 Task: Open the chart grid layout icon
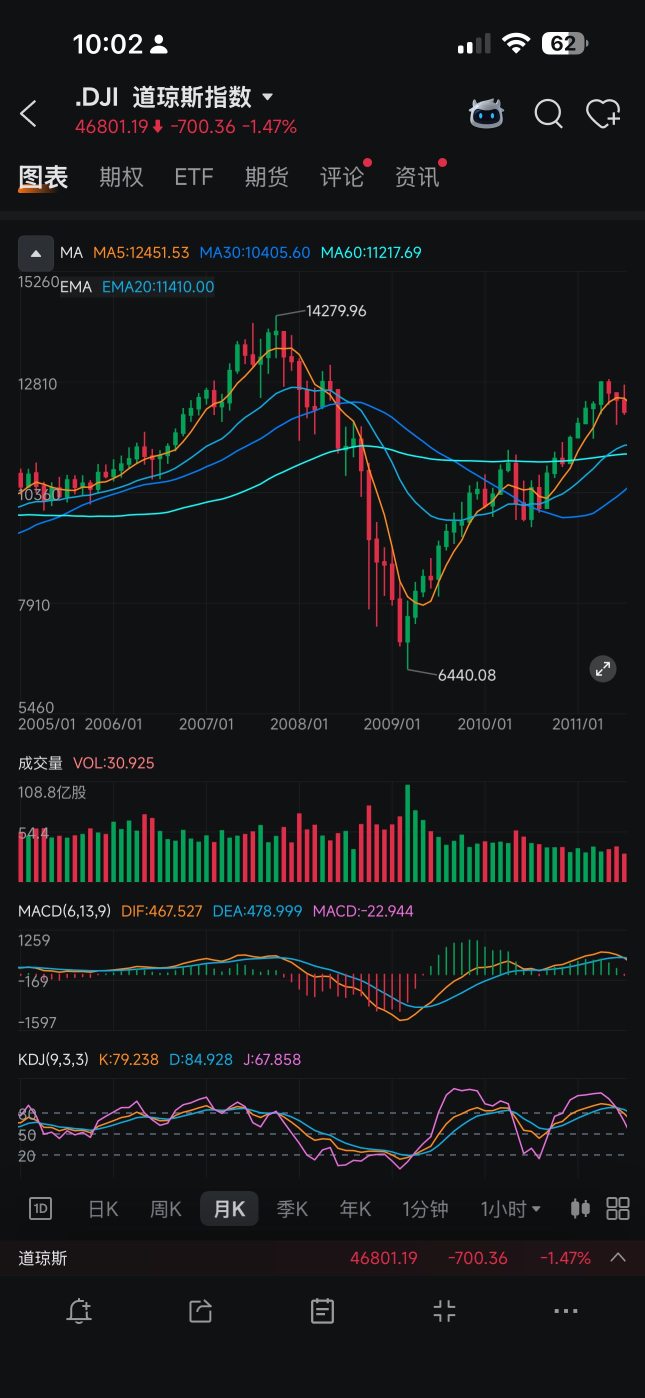tap(618, 1208)
